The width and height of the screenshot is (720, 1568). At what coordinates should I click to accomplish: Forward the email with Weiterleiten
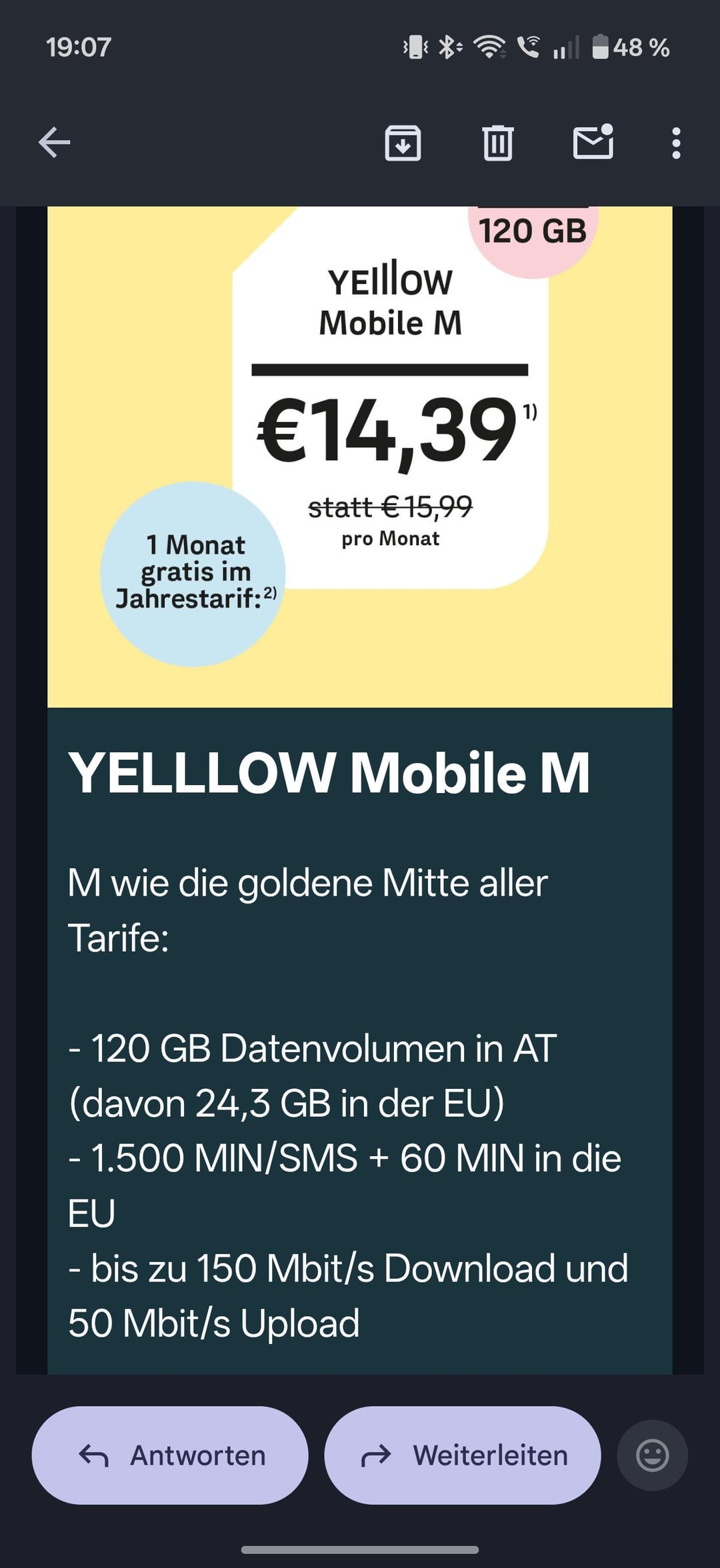click(x=463, y=1455)
